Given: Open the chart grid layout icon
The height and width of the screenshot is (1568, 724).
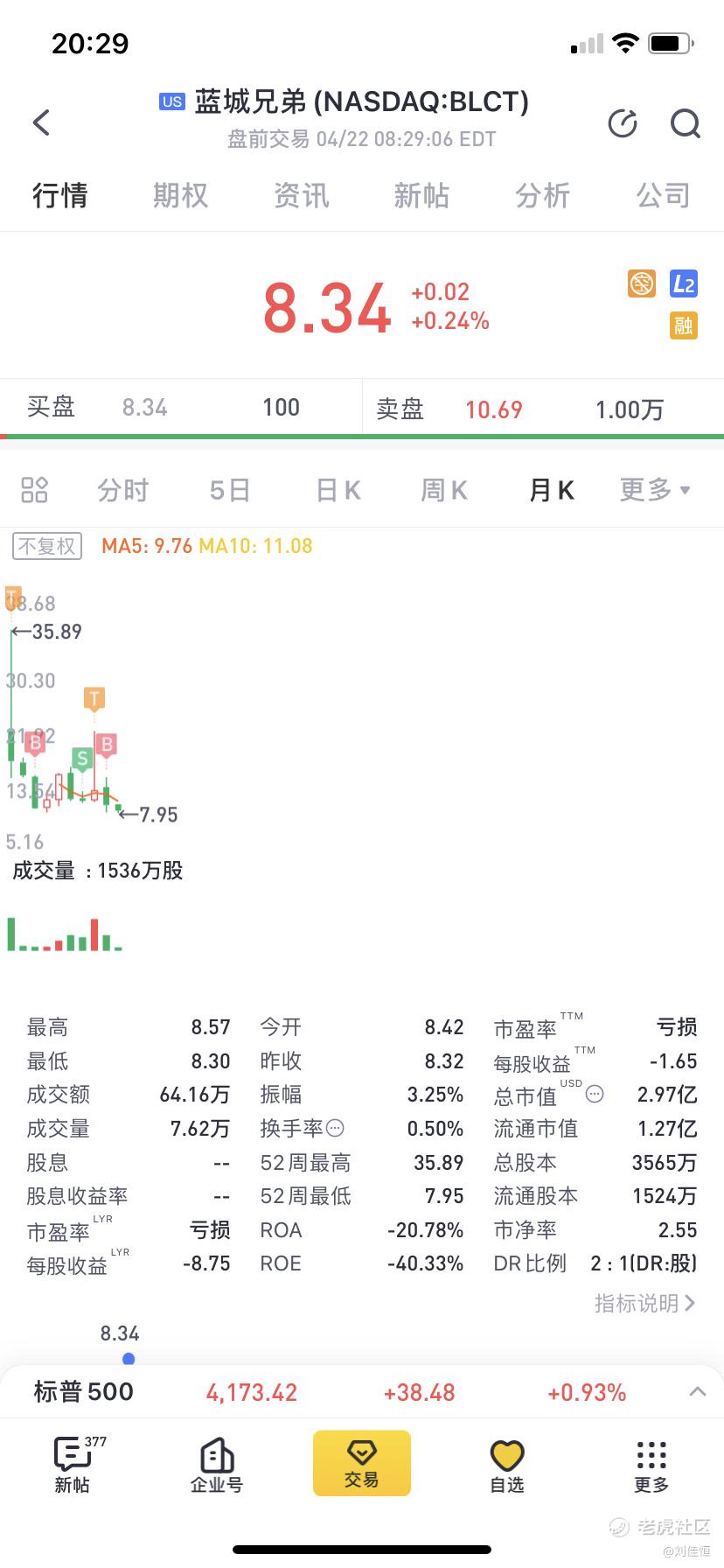Looking at the screenshot, I should click(34, 490).
